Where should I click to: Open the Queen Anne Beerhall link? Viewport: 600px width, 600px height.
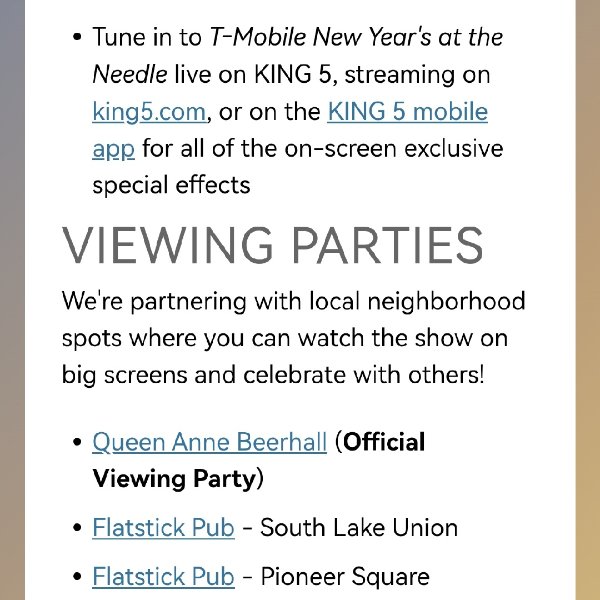tap(209, 442)
